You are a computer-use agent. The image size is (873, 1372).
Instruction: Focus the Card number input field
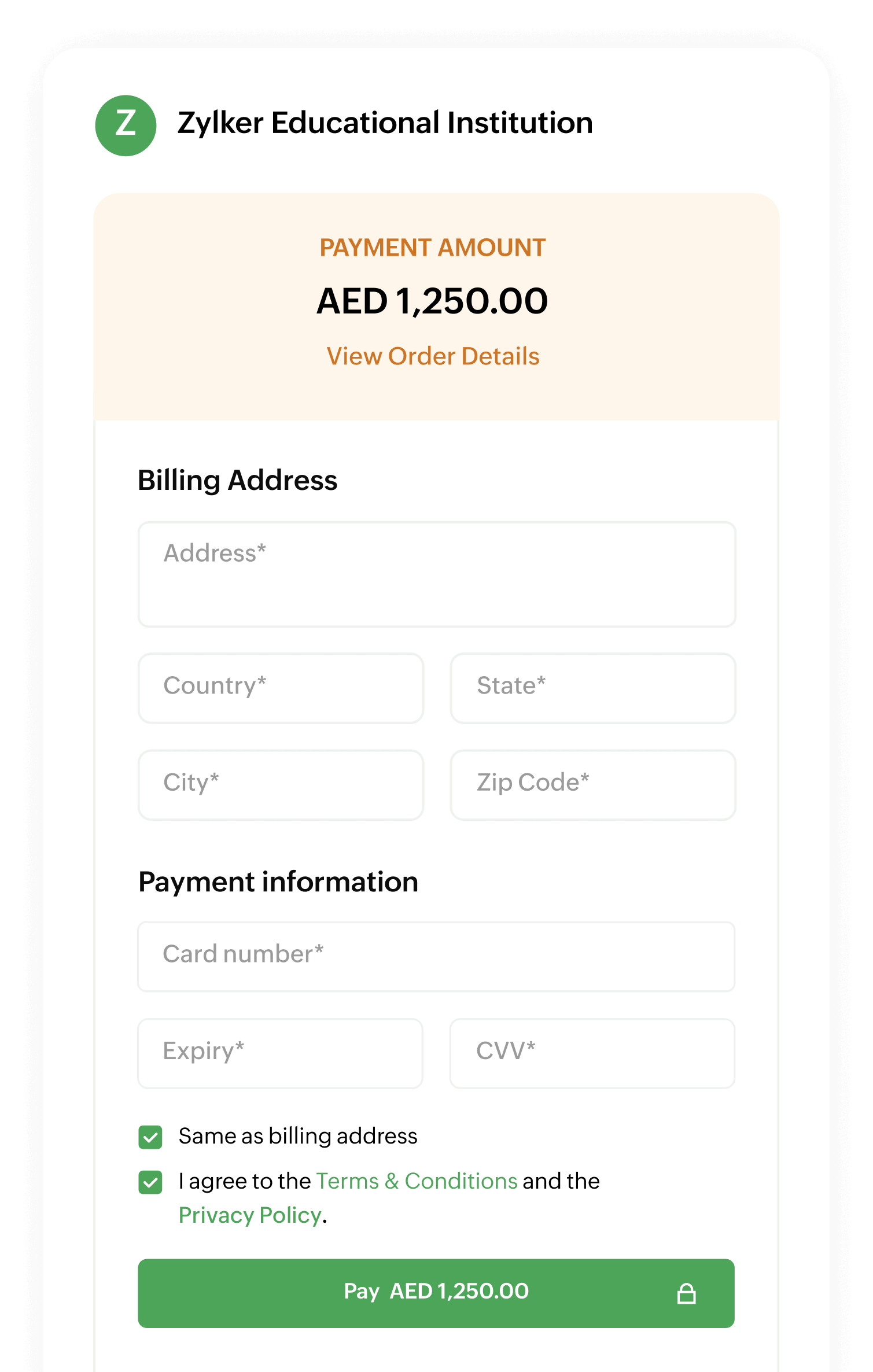pyautogui.click(x=436, y=956)
